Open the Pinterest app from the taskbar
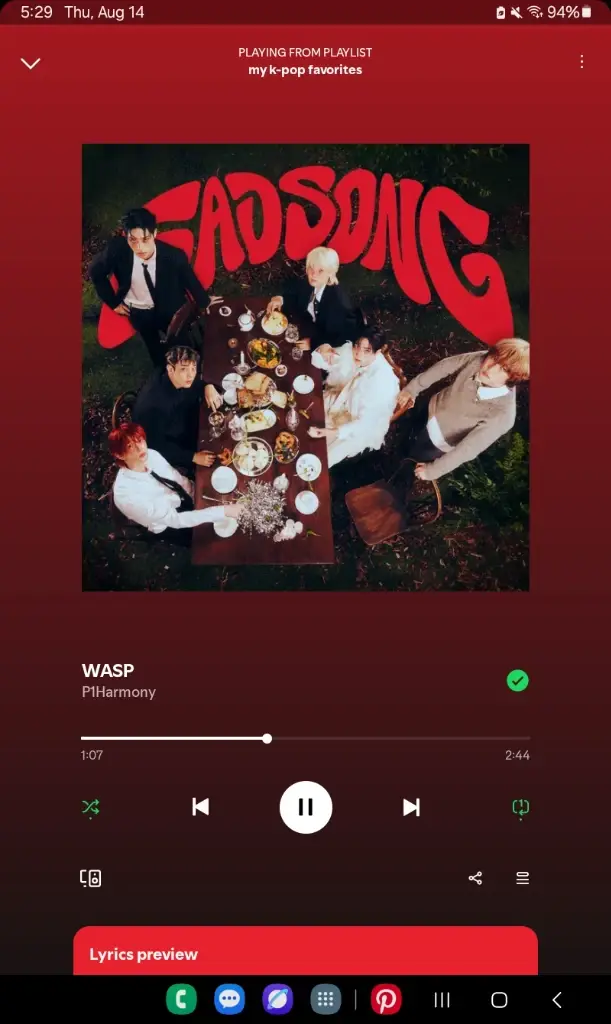The height and width of the screenshot is (1024, 611). [386, 999]
